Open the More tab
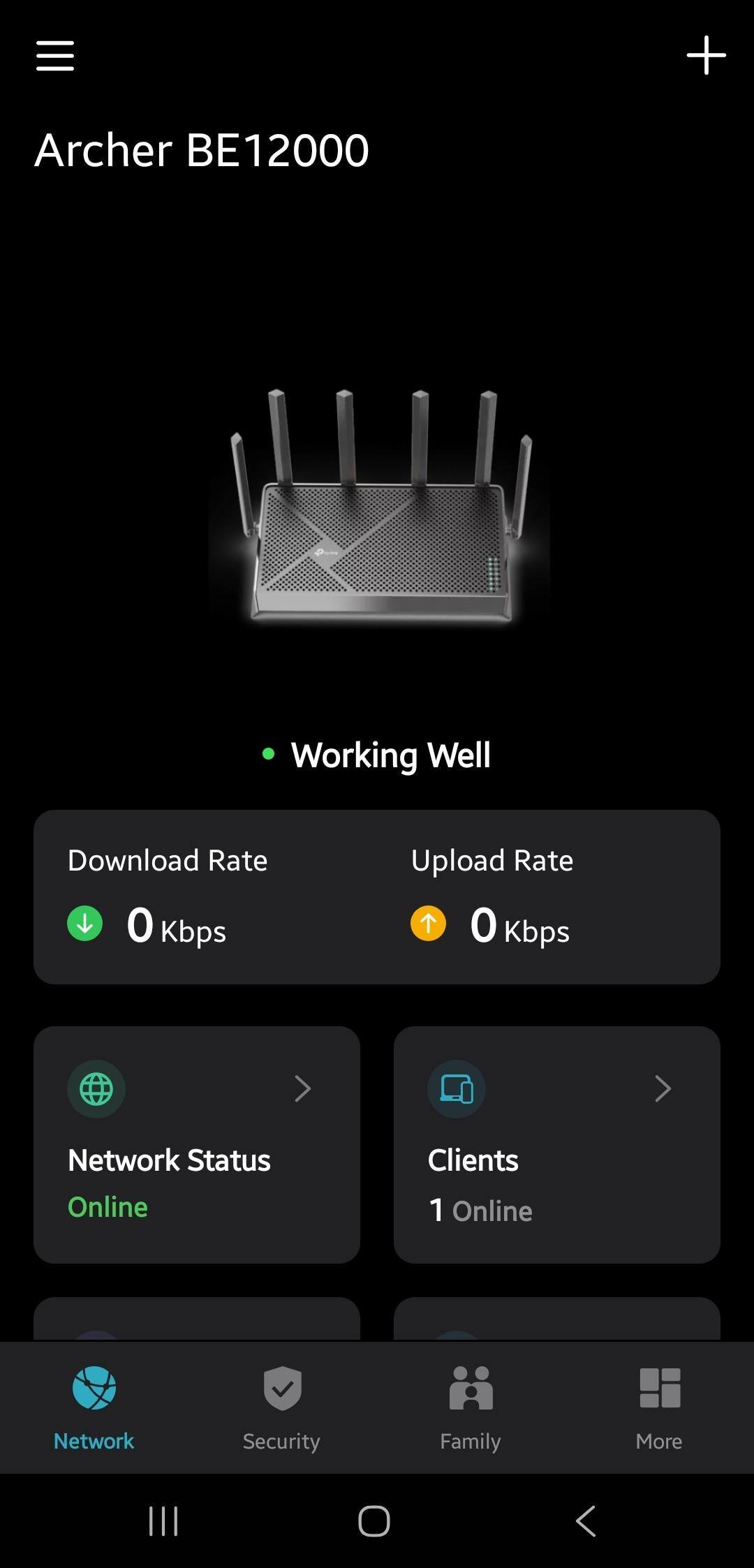The image size is (754, 1568). click(x=659, y=1408)
